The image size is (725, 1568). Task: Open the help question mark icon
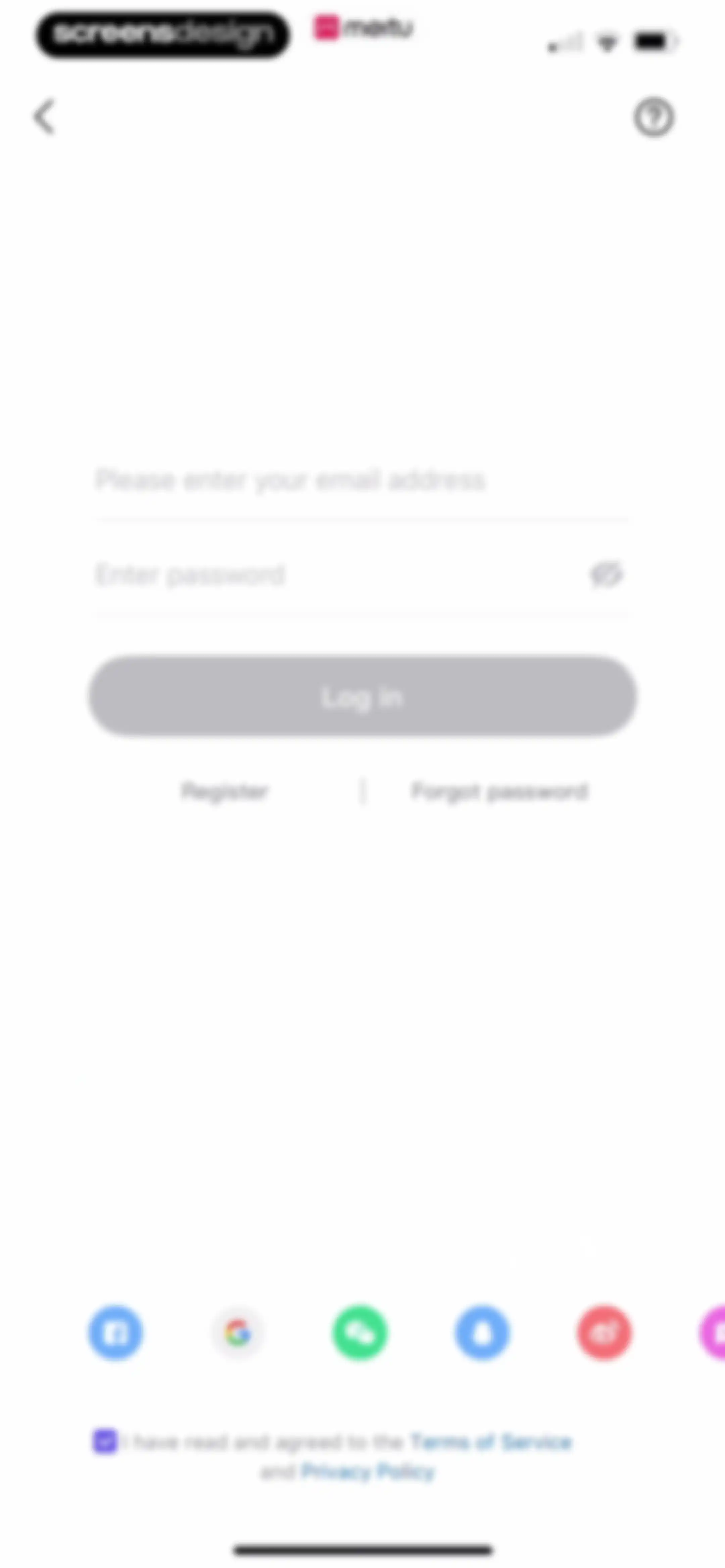[x=654, y=117]
